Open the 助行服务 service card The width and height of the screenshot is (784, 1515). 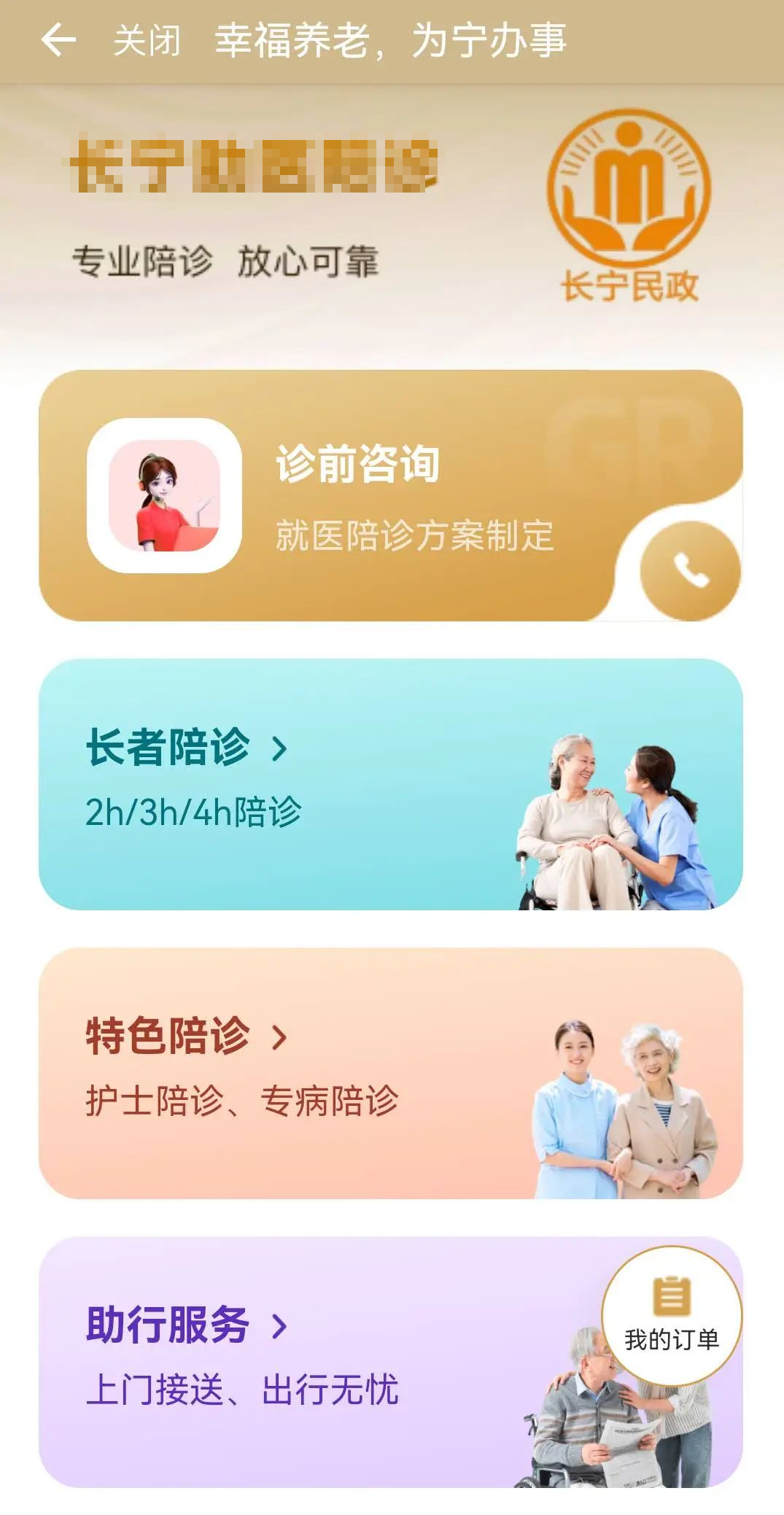pos(292,1360)
